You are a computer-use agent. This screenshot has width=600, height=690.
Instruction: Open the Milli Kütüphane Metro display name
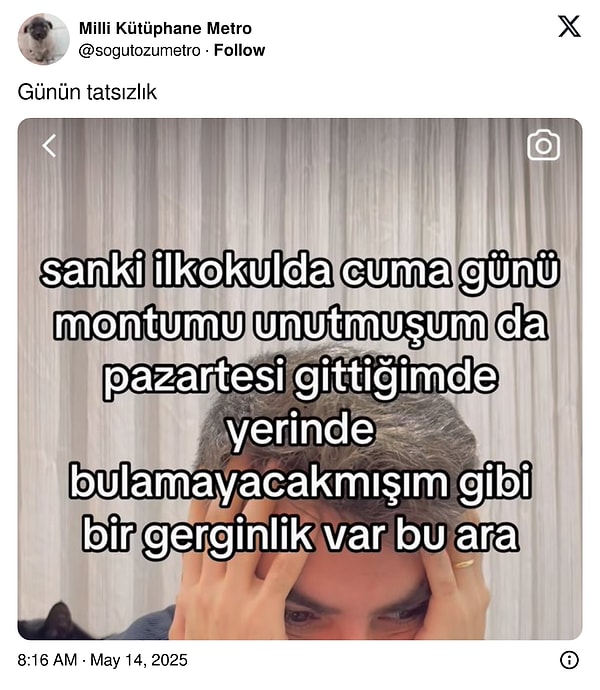(165, 28)
